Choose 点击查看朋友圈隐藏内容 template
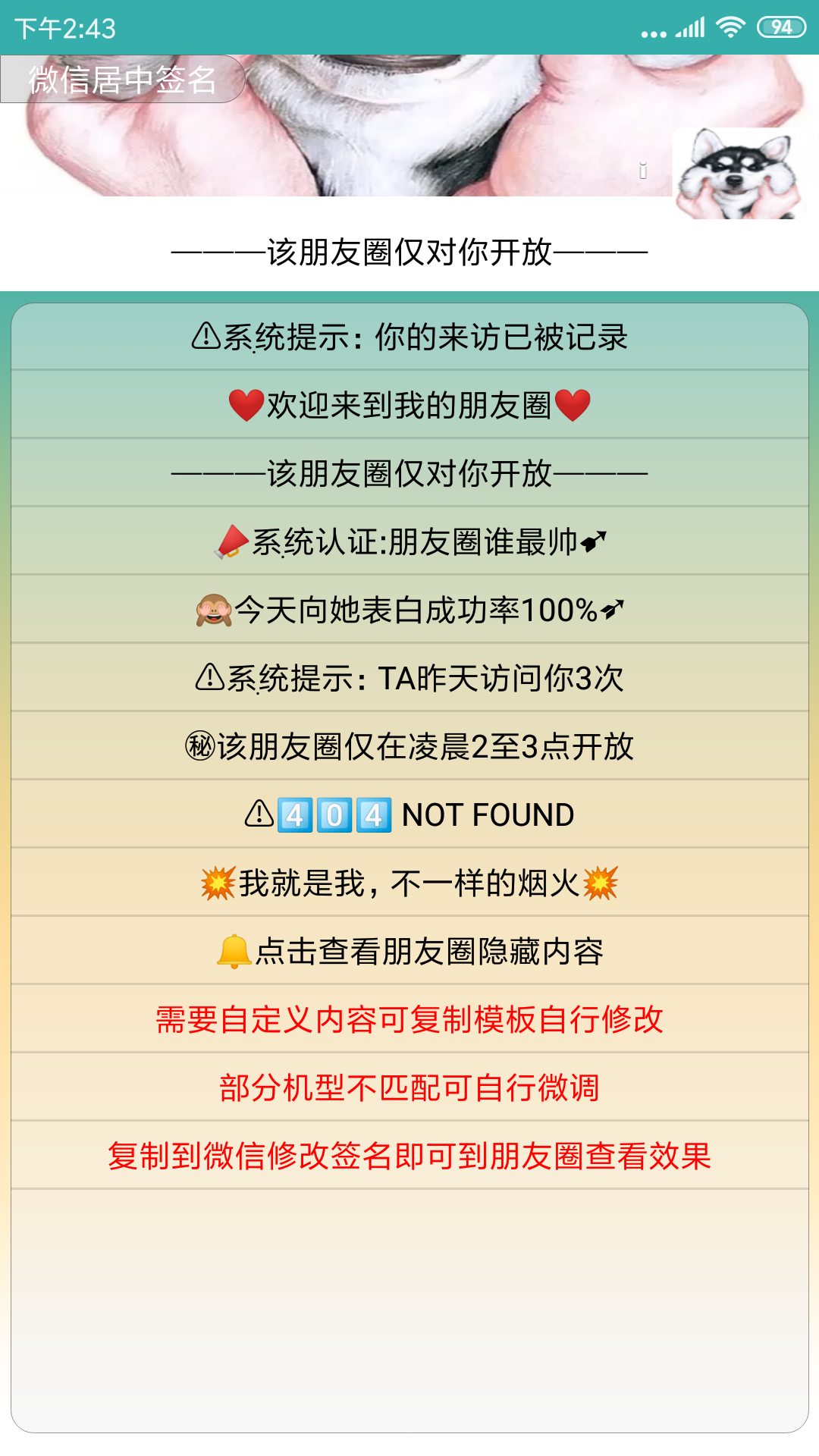 click(x=409, y=951)
